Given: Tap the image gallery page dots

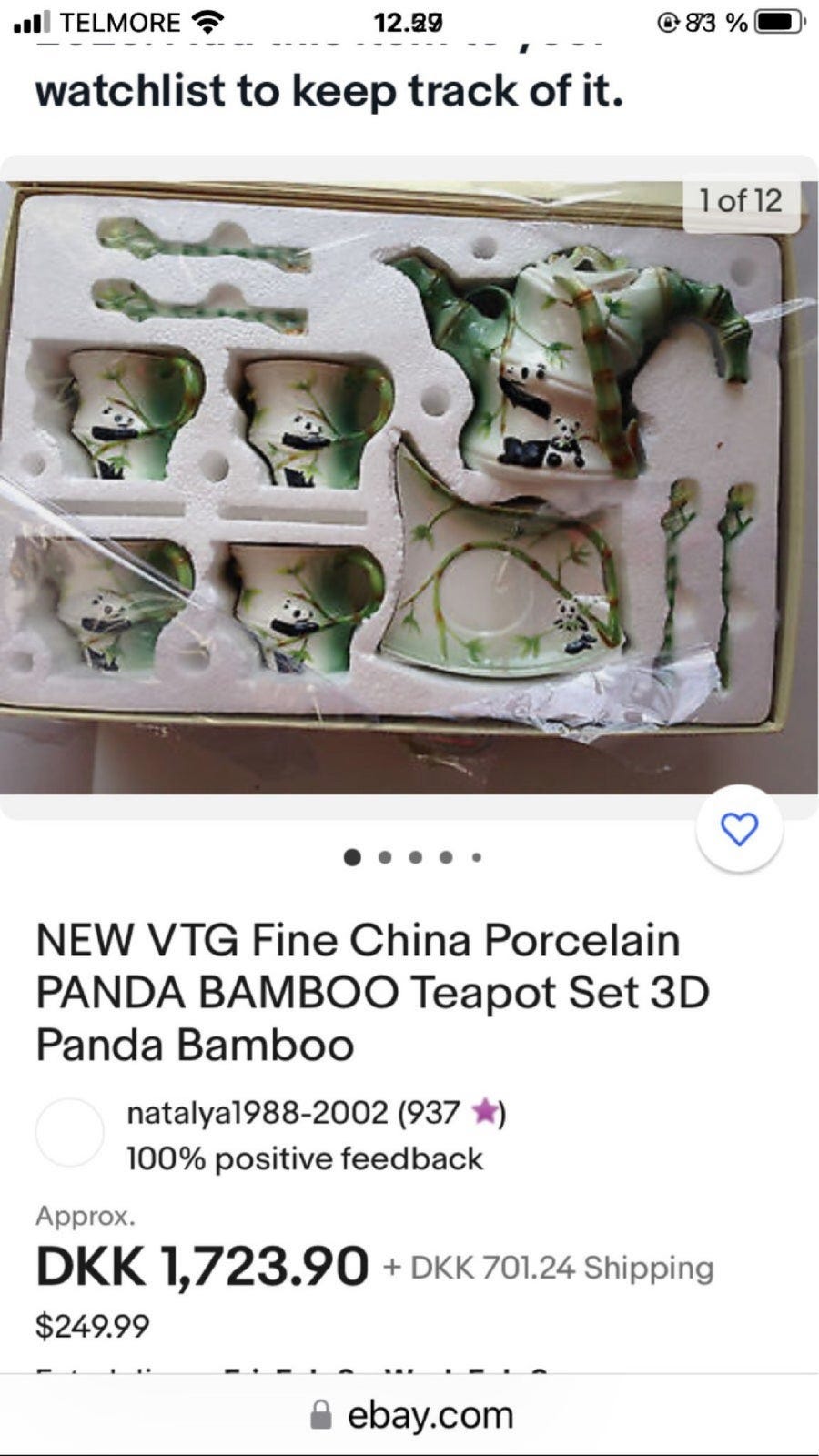Looking at the screenshot, I should coord(412,857).
